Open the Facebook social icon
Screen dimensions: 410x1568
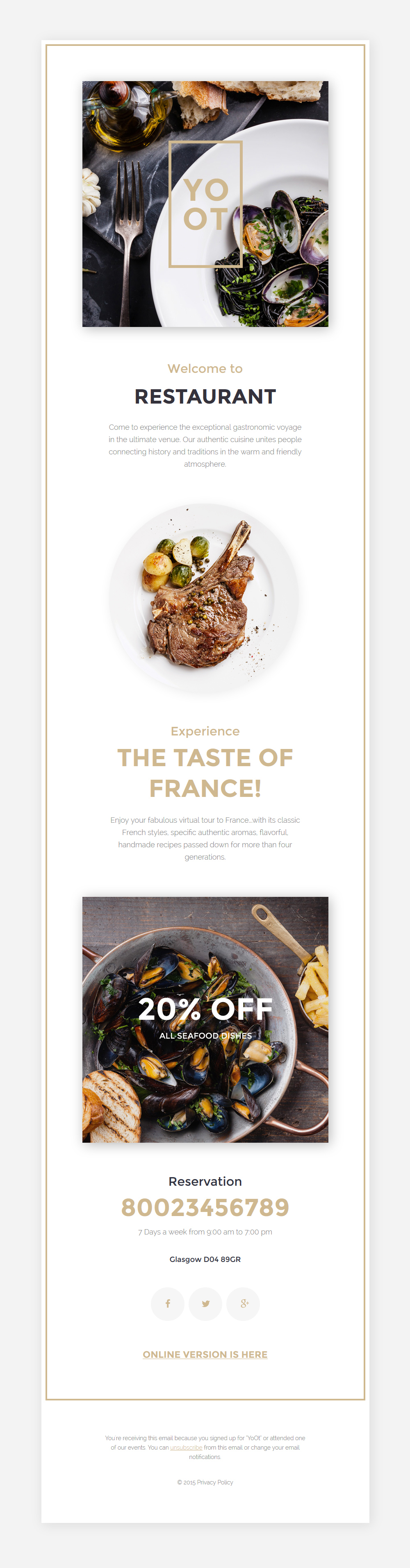tap(168, 1303)
